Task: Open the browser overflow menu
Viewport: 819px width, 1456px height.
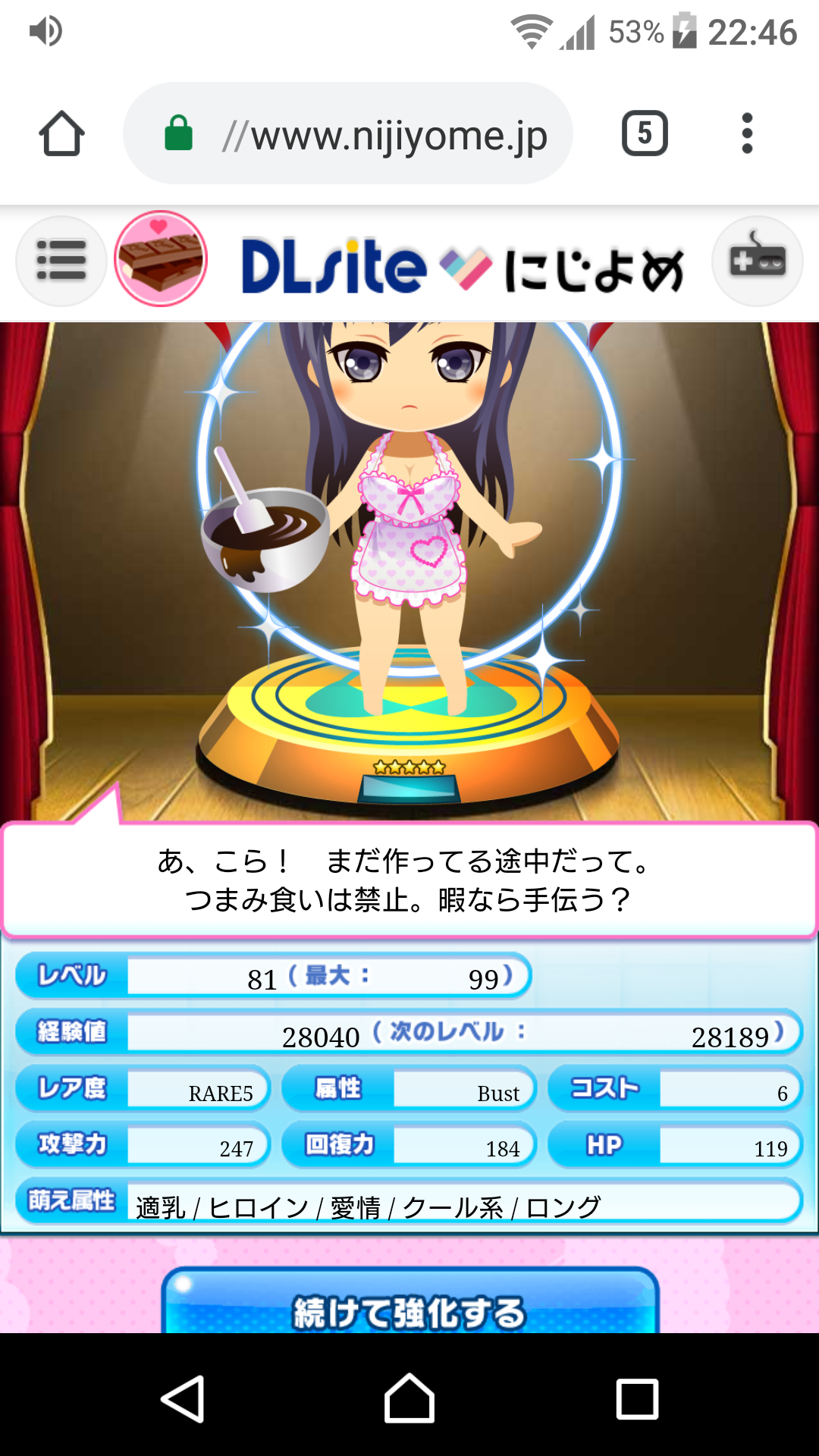Action: coord(747,133)
